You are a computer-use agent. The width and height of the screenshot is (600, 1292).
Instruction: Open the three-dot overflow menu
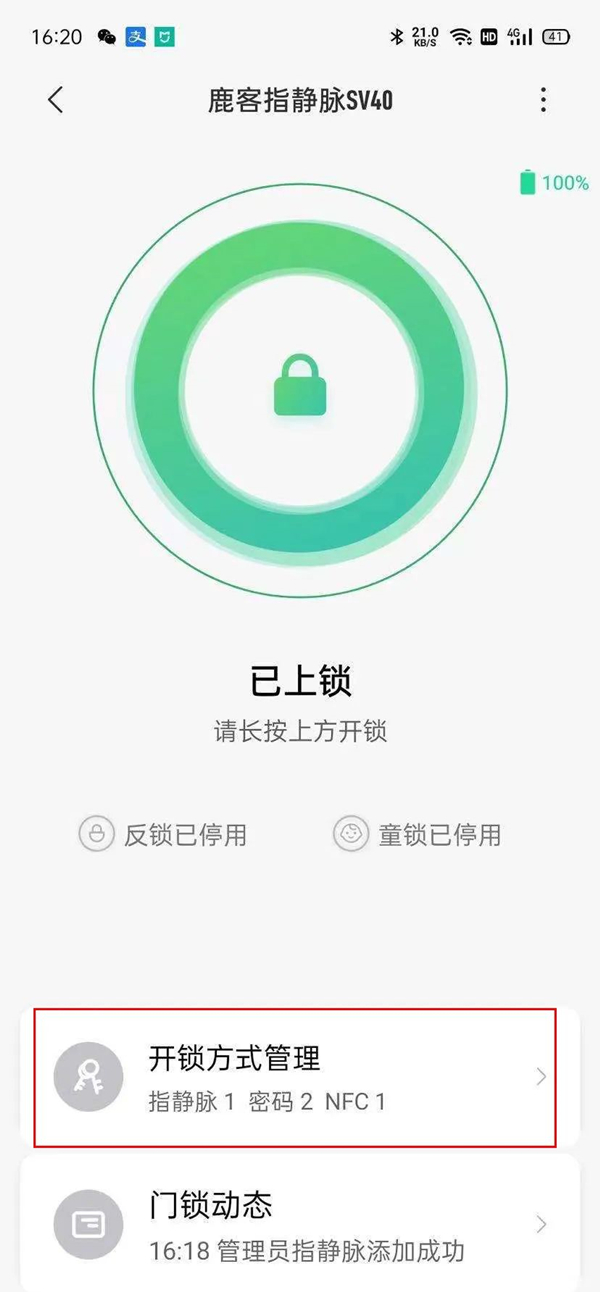pos(543,100)
